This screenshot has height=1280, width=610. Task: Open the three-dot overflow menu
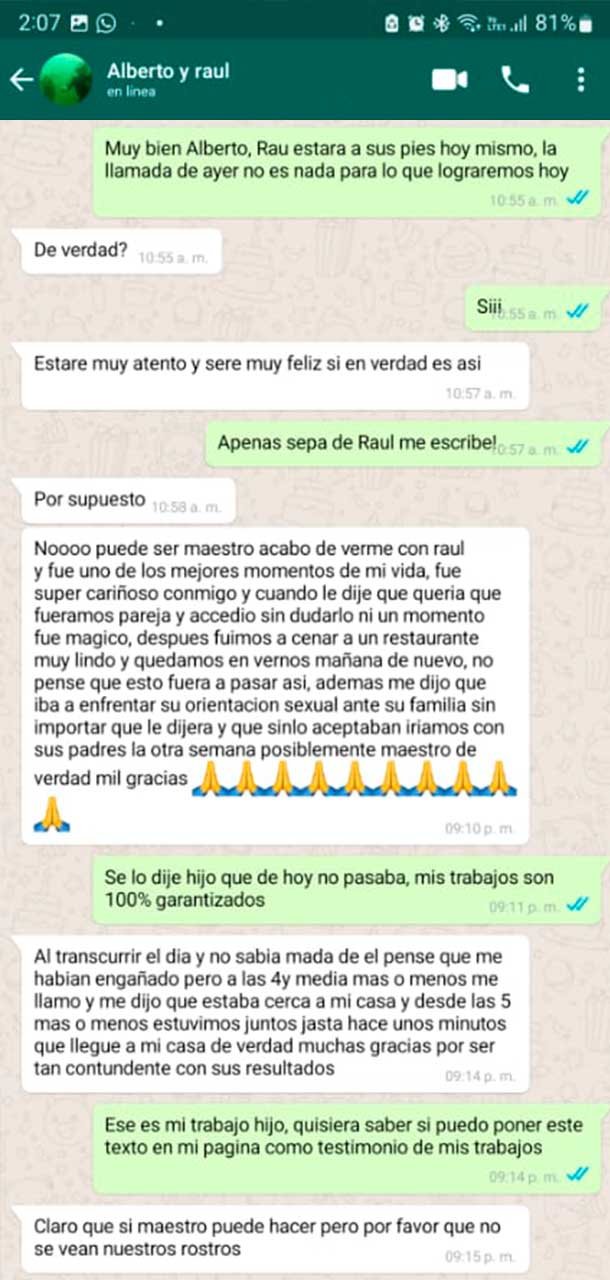[581, 80]
